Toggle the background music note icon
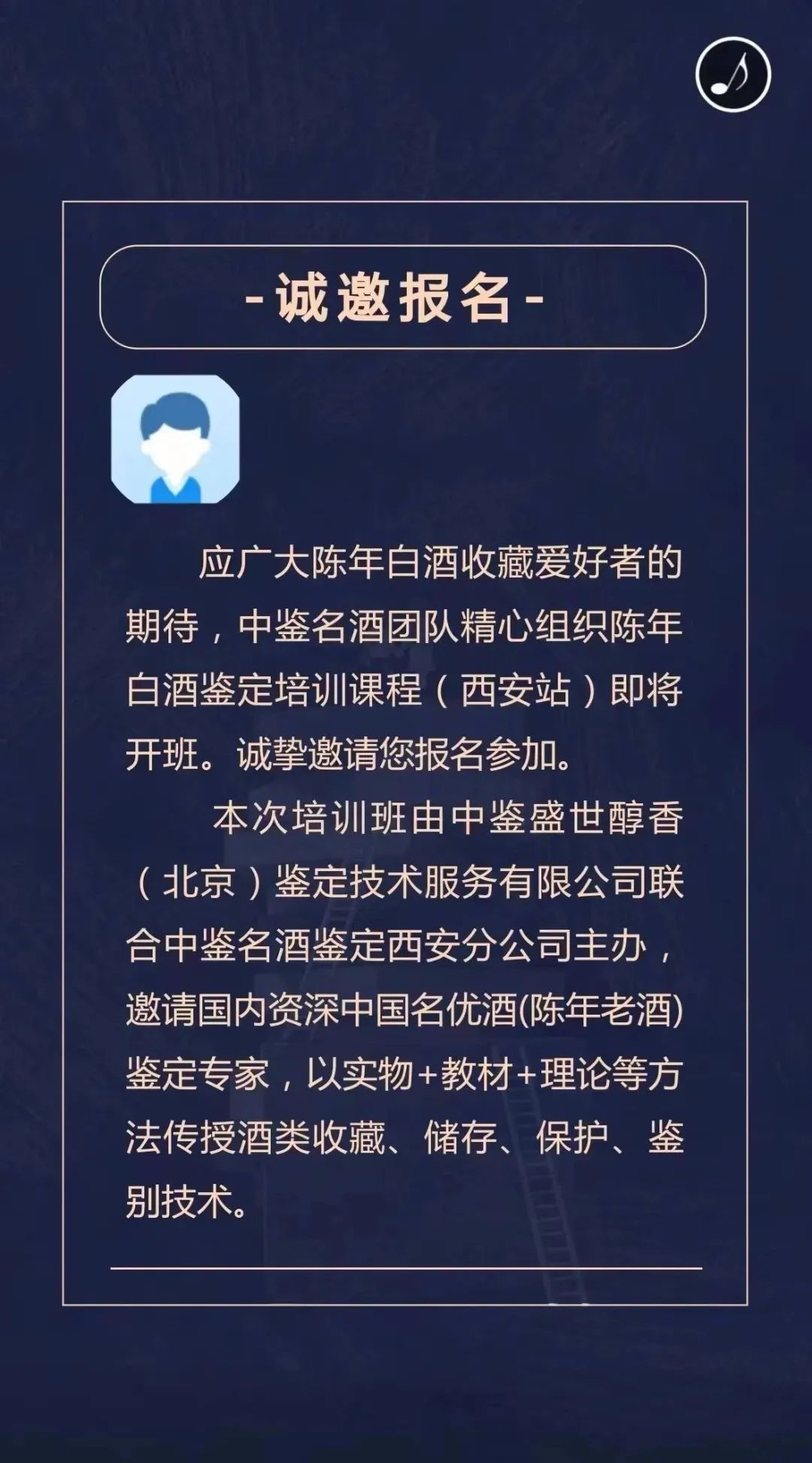The height and width of the screenshot is (1463, 812). (733, 75)
